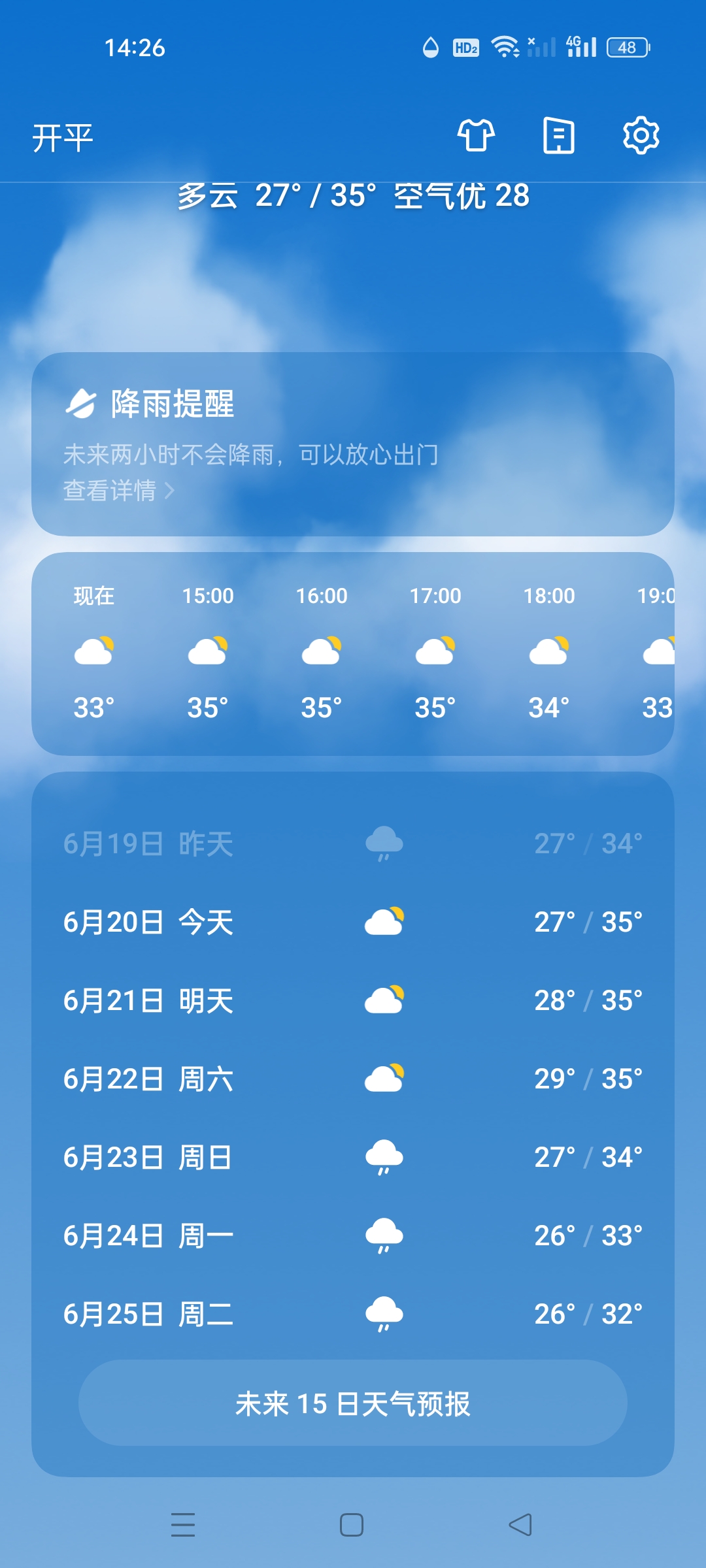Tap the 多云 air quality summary line
Viewport: 706px width, 1568px height.
353,196
